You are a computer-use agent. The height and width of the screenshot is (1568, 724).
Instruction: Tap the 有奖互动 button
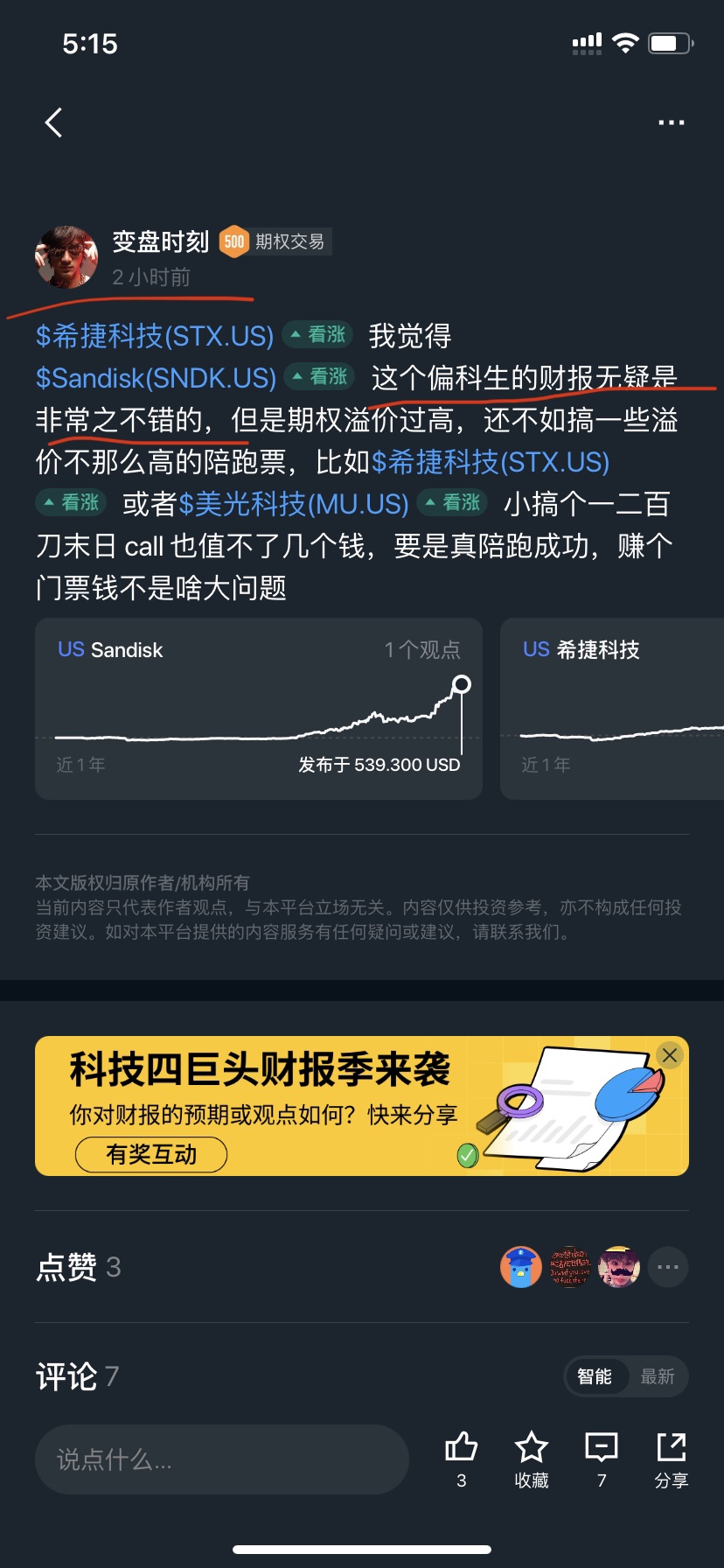click(151, 1154)
